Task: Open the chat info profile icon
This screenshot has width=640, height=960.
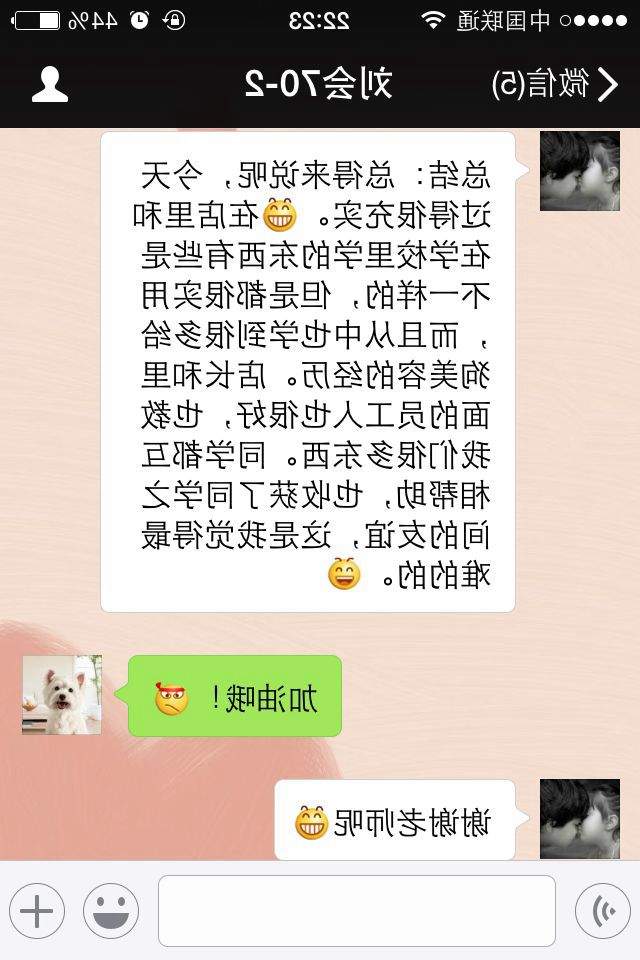Action: pyautogui.click(x=50, y=85)
